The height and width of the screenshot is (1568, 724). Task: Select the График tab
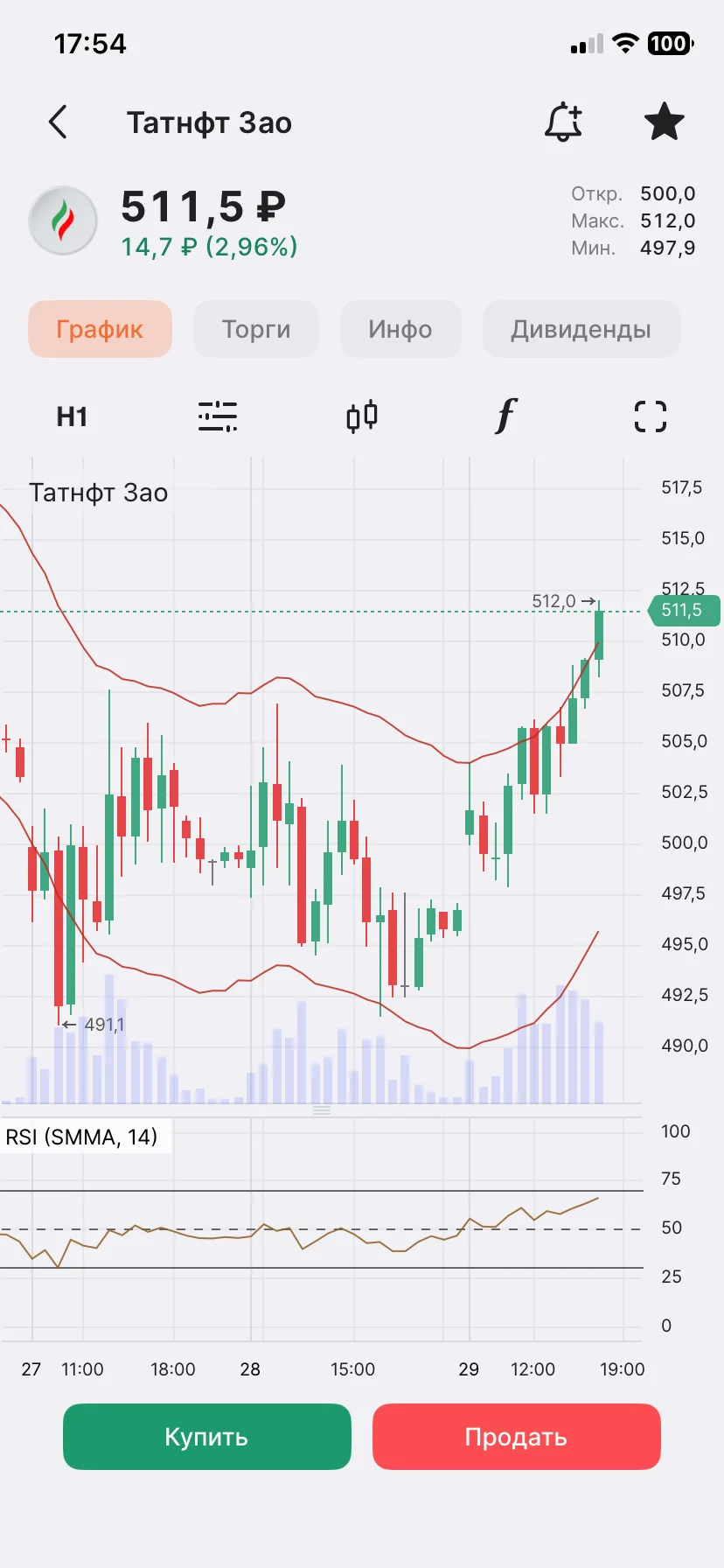coord(100,329)
